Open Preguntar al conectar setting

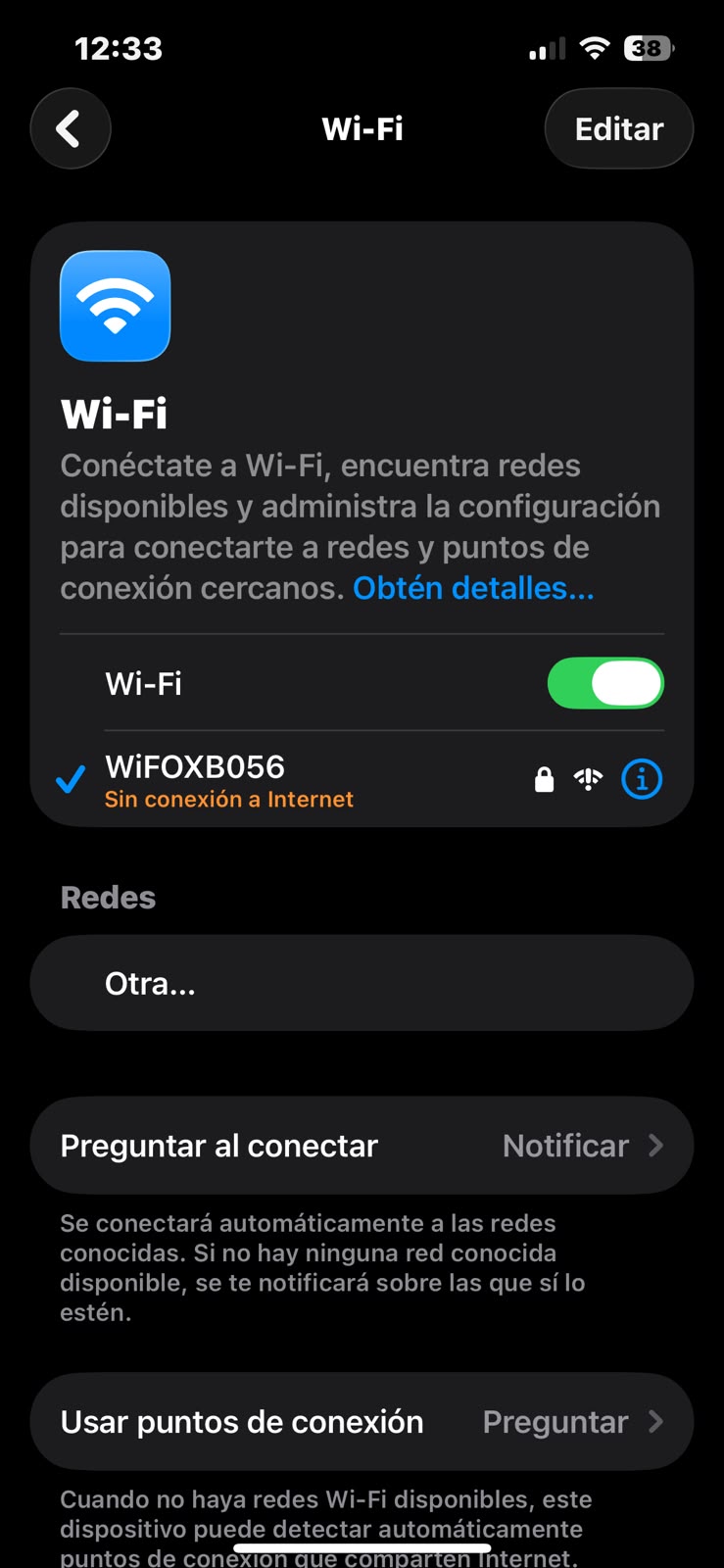(x=362, y=1146)
